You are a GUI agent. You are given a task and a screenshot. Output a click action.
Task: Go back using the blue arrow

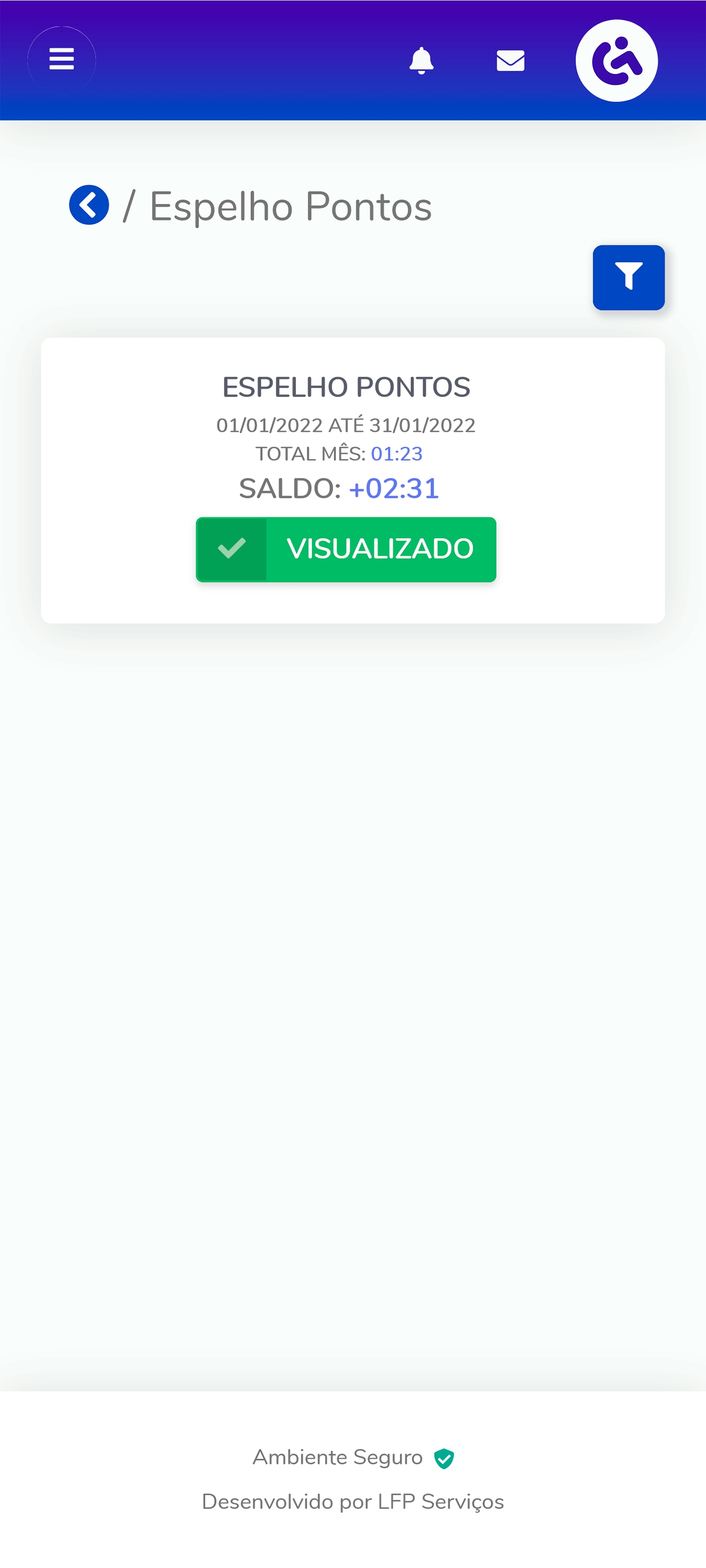89,205
